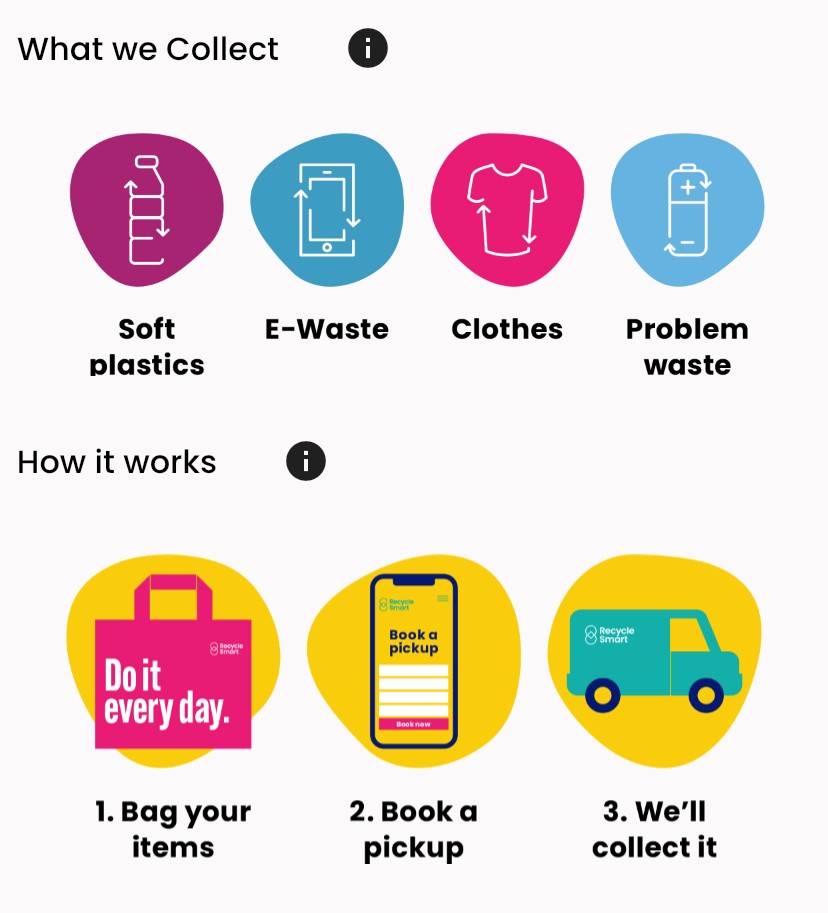
Task: Select the Soft plastics category
Action: click(x=147, y=212)
